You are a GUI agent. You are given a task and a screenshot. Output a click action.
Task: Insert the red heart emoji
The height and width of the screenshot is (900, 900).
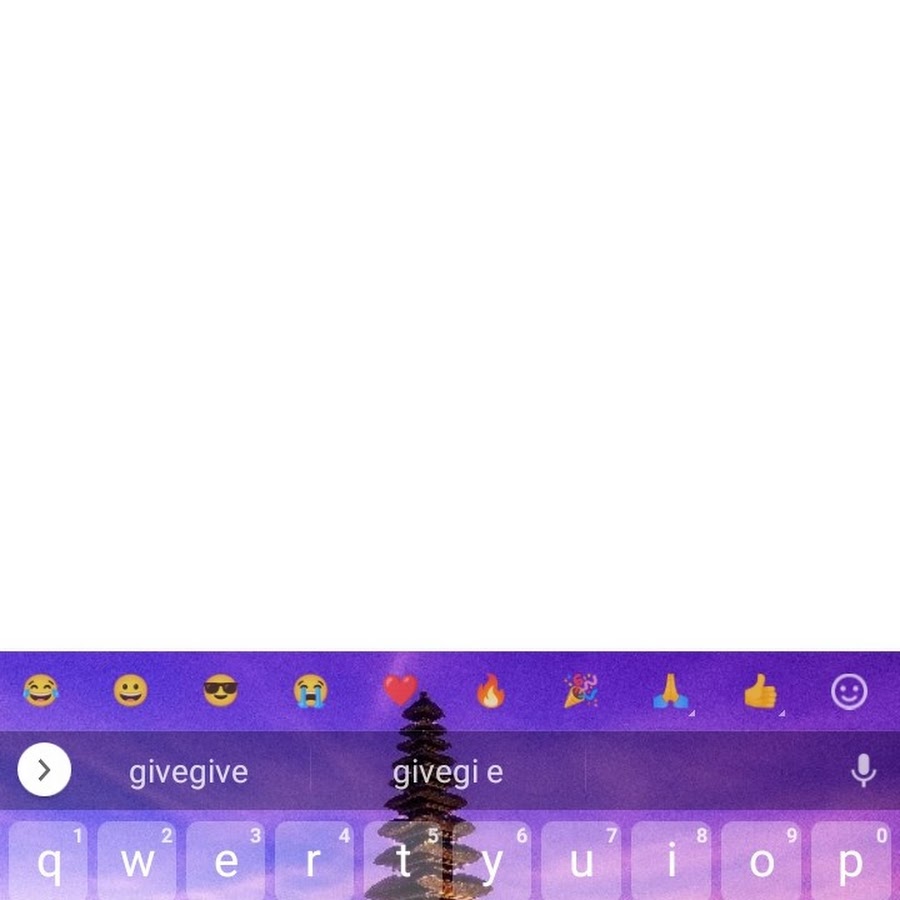401,690
